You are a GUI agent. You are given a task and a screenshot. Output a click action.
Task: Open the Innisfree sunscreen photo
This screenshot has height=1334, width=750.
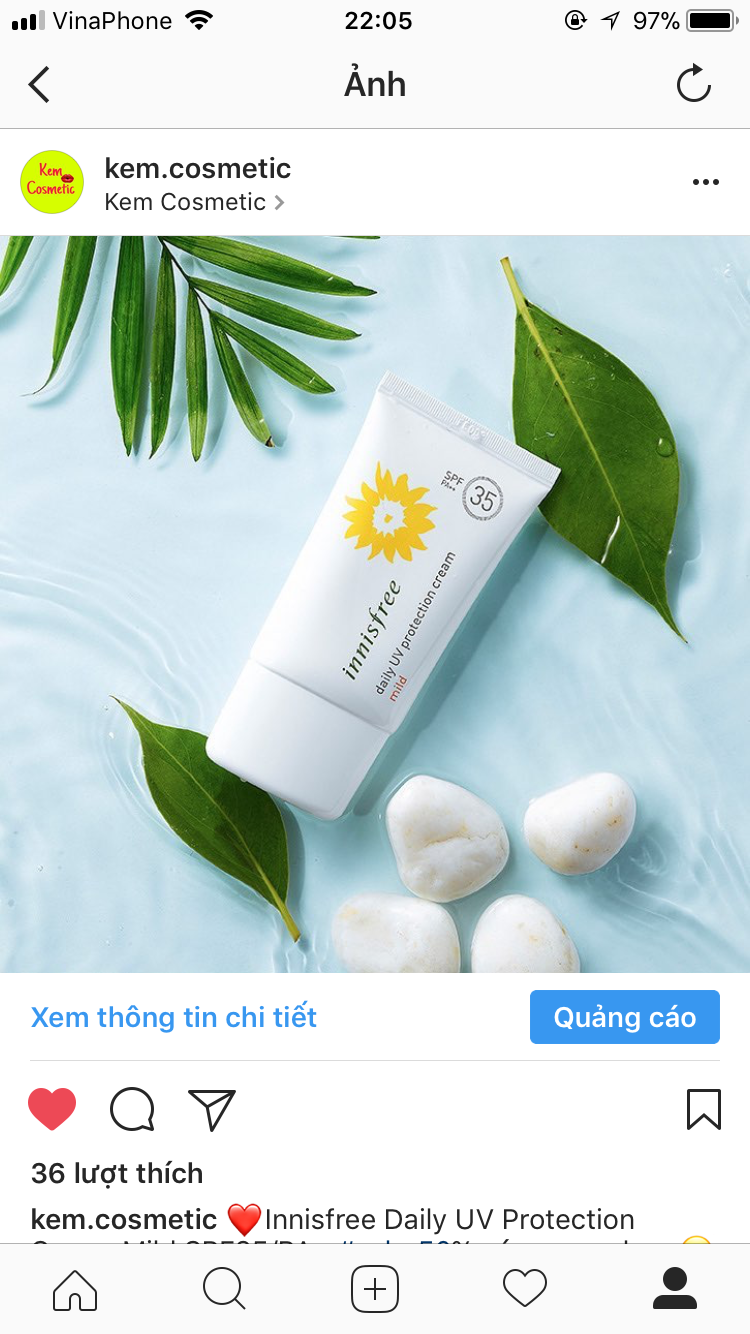point(375,604)
